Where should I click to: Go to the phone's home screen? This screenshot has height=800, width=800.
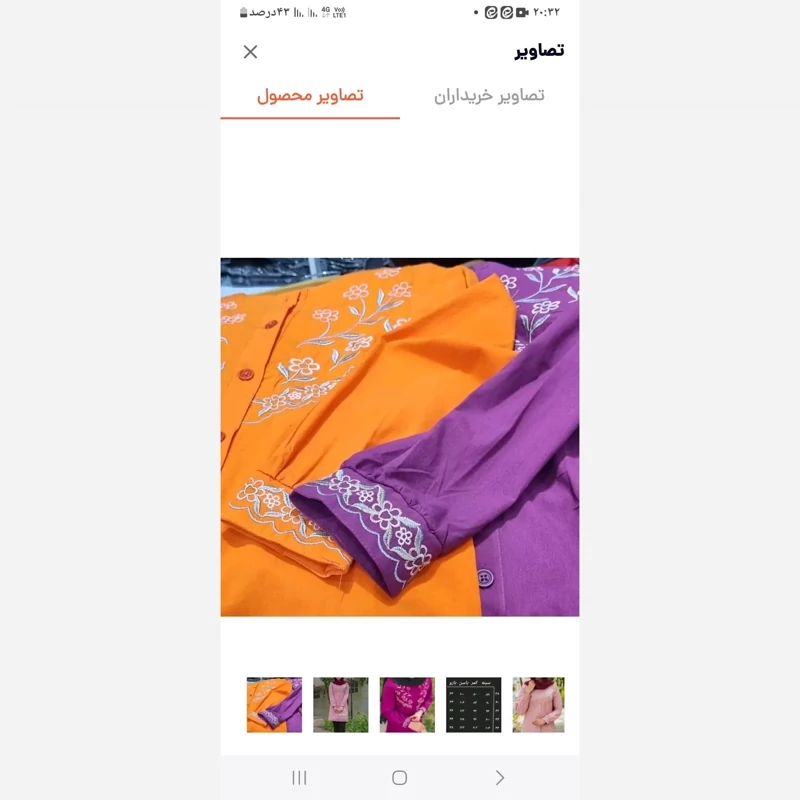click(400, 778)
